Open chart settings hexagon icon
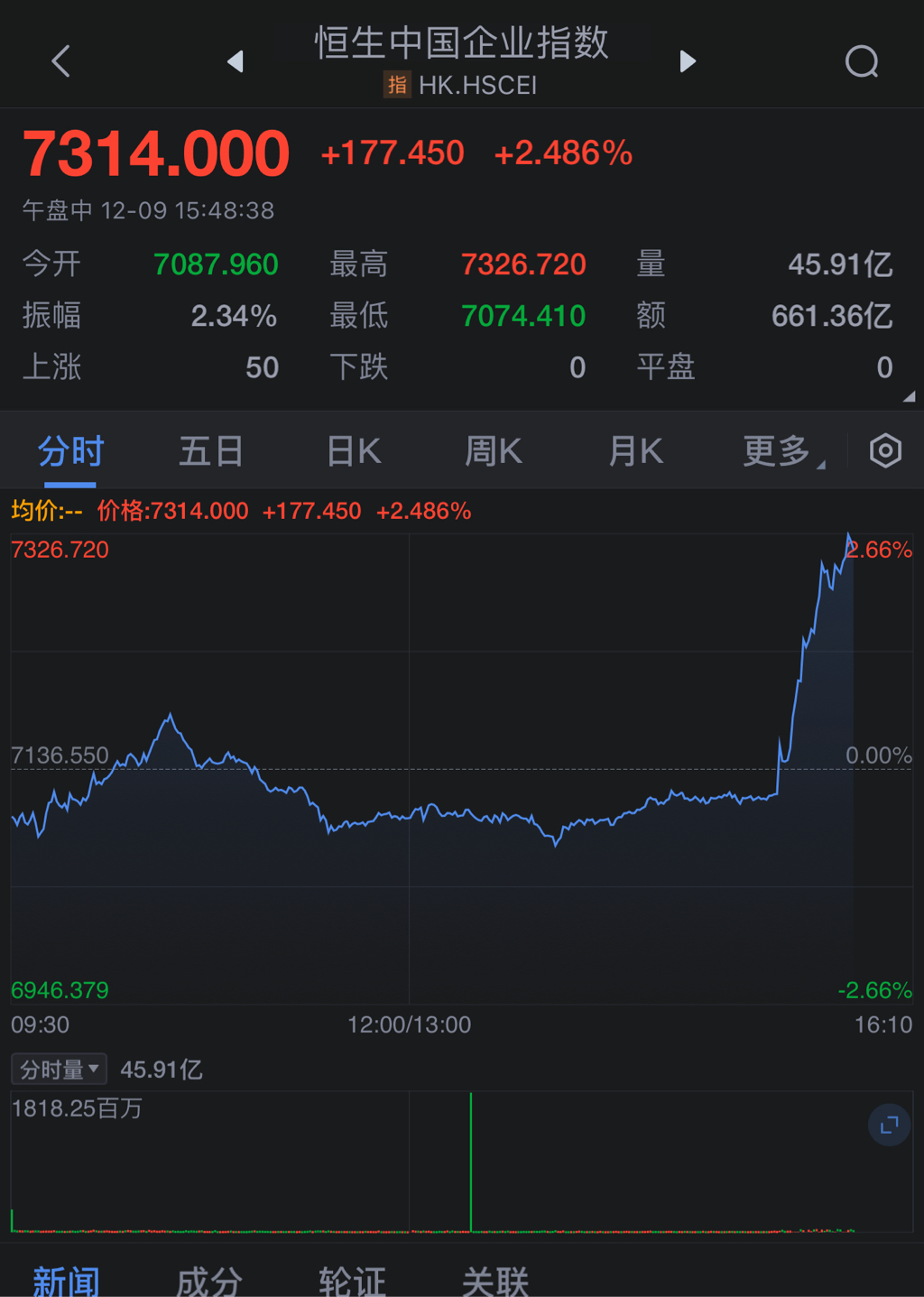Viewport: 924px width, 1297px height. click(x=885, y=450)
